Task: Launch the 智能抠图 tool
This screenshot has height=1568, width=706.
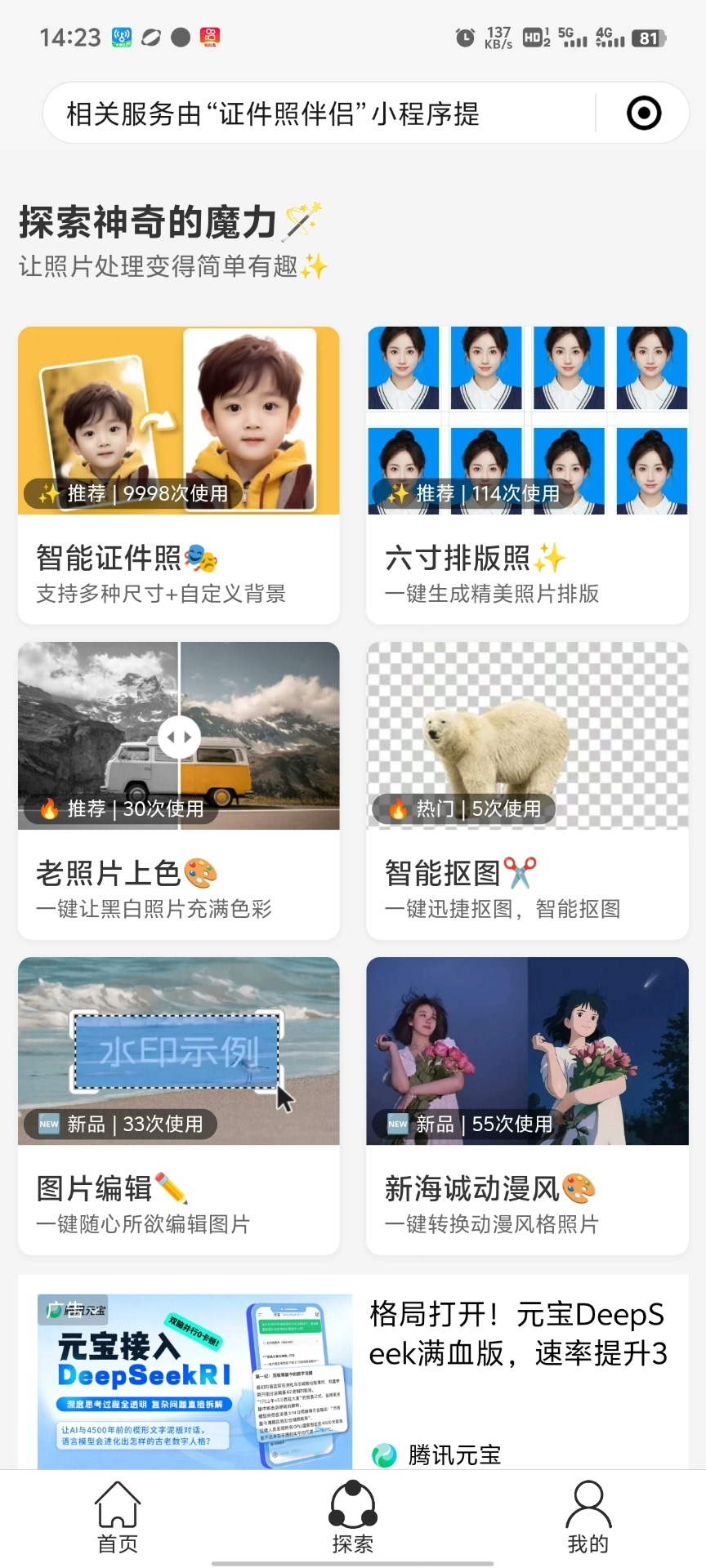Action: 527,791
